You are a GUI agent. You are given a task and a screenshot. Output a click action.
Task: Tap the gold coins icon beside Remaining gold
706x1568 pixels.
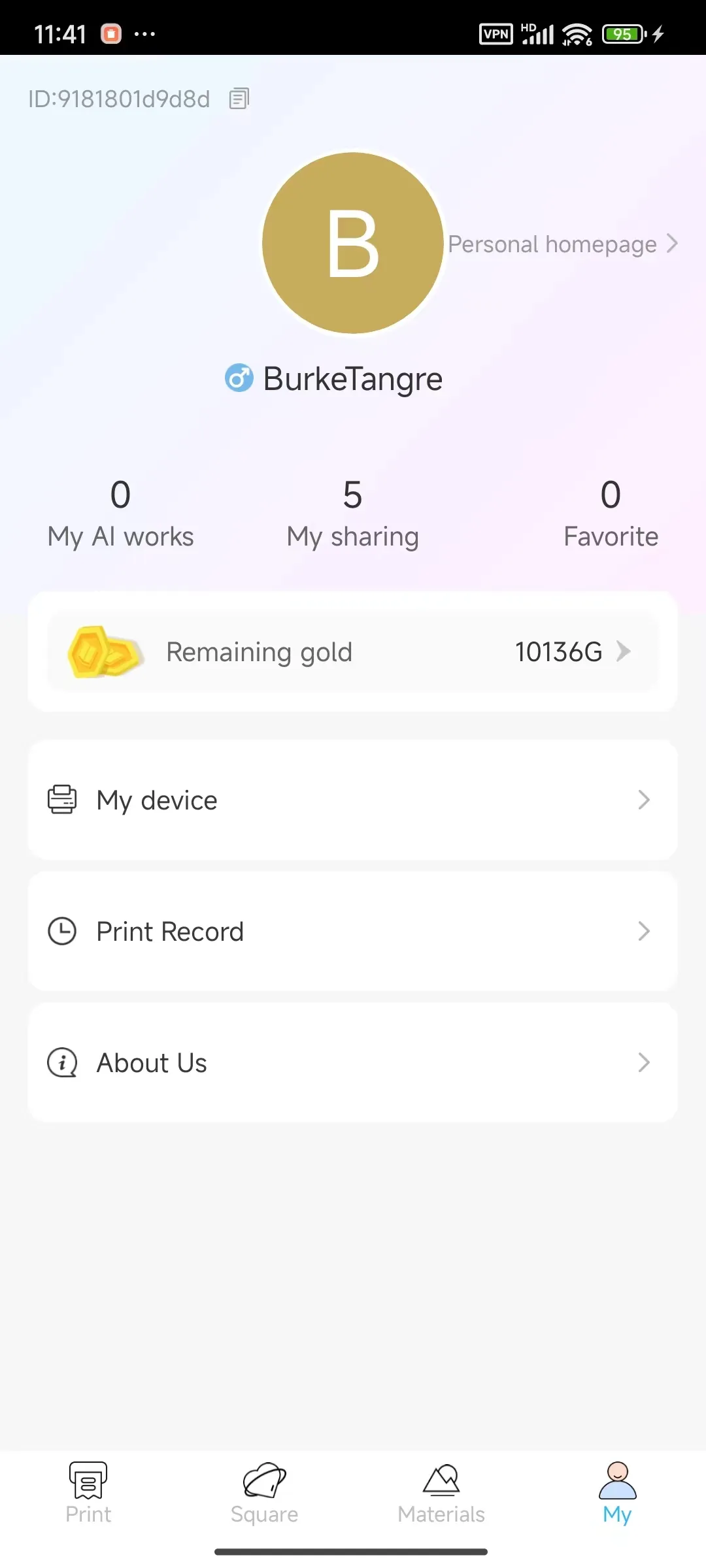click(103, 651)
